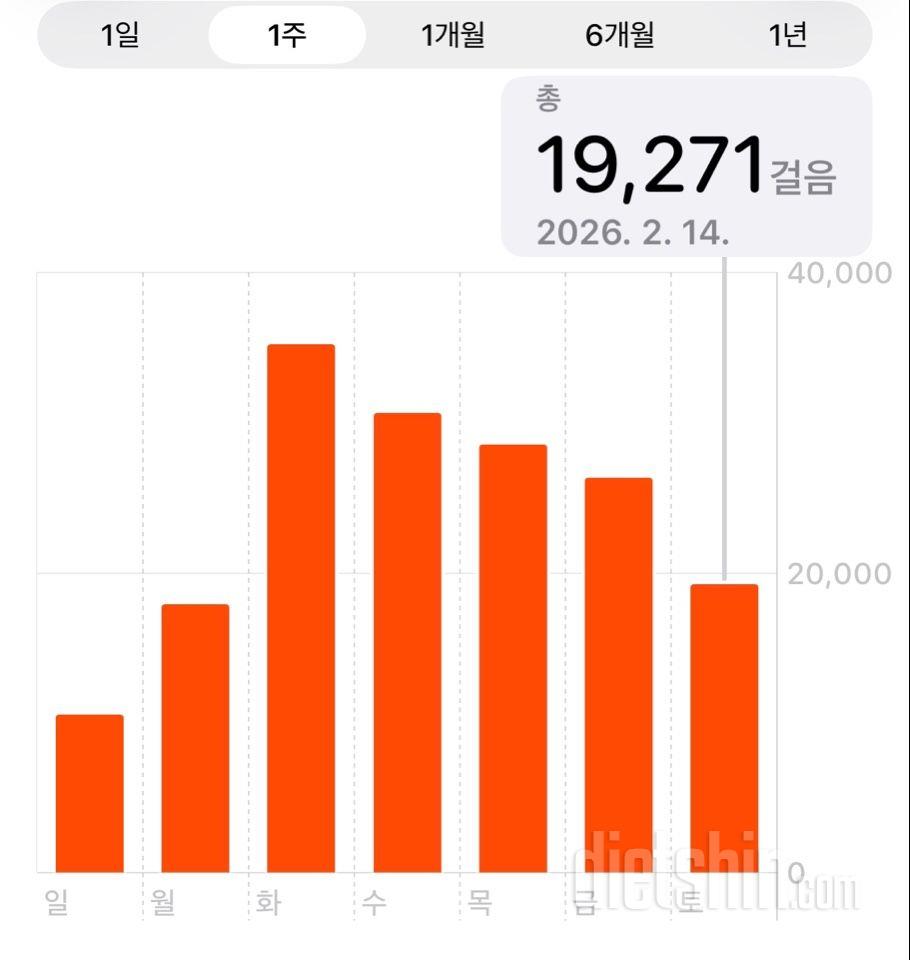The width and height of the screenshot is (910, 960).
Task: Select the 화 bar in the chart
Action: pyautogui.click(x=300, y=608)
